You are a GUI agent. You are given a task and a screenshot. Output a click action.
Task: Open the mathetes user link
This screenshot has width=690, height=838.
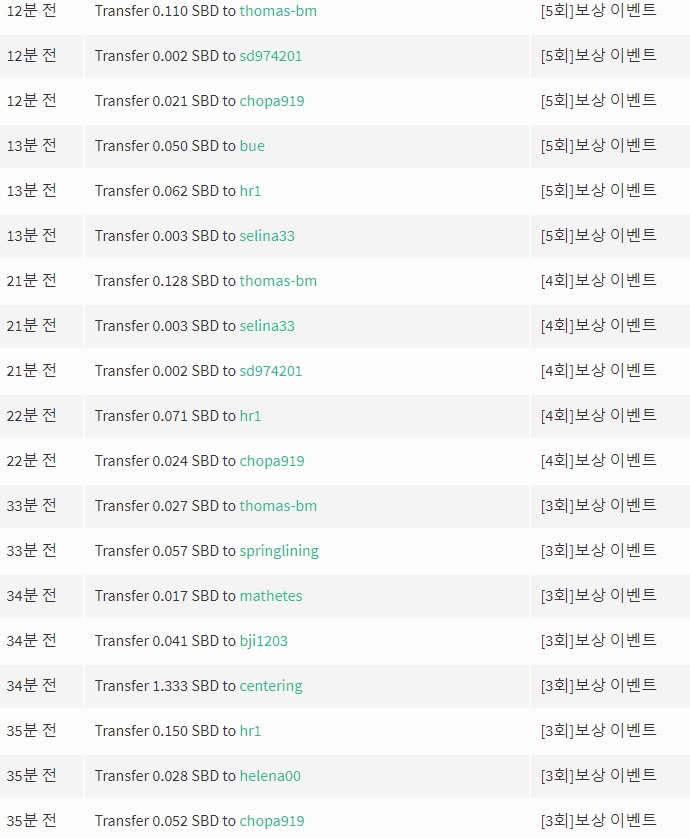270,596
